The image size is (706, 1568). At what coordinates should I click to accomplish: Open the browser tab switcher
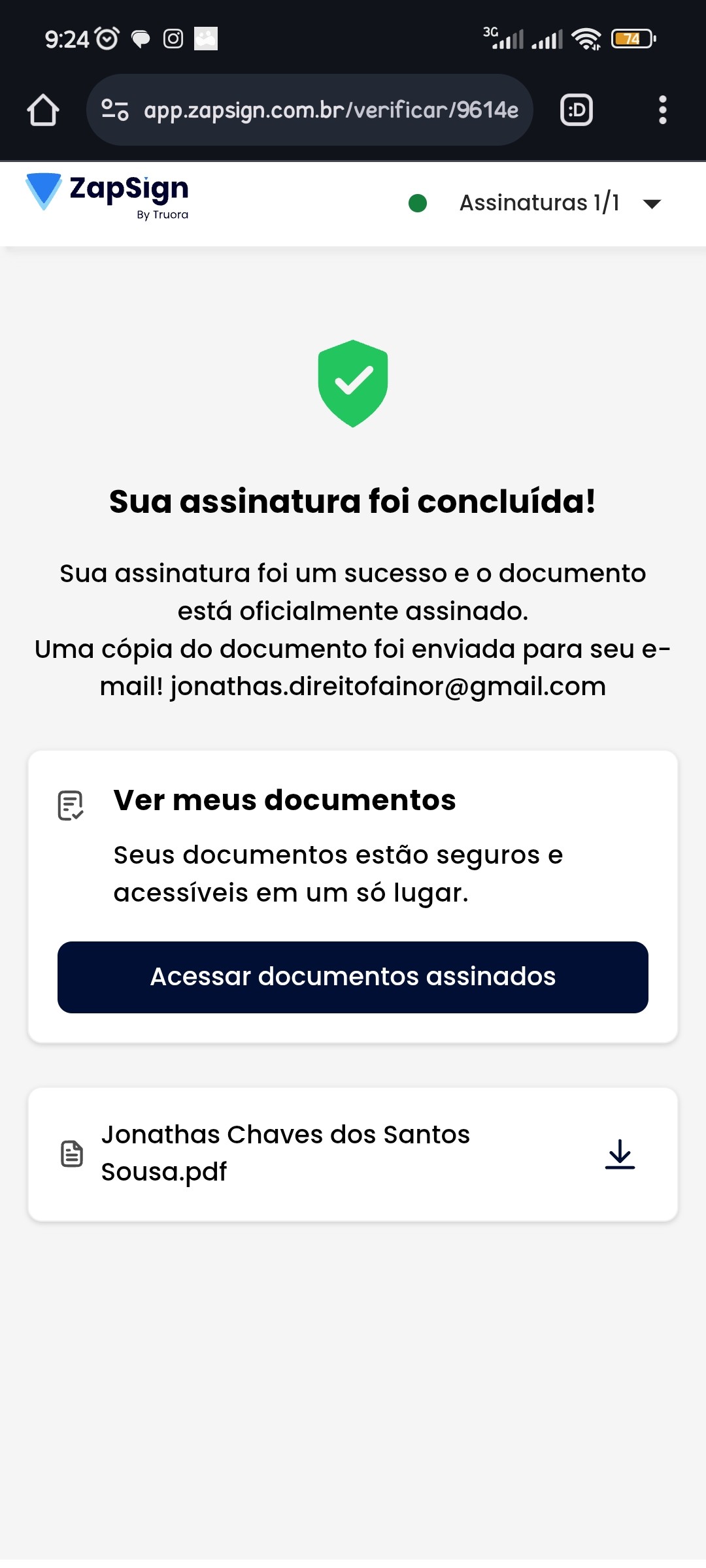tap(577, 110)
